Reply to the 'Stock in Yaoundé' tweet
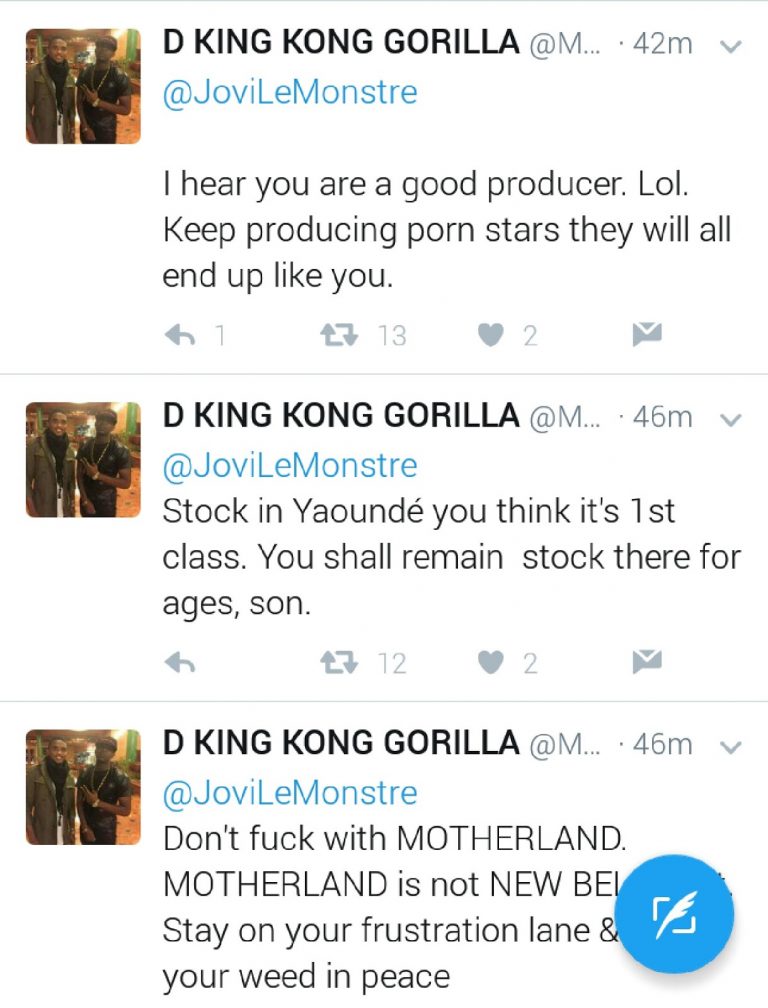Screen dimensions: 768x1008 tap(180, 662)
